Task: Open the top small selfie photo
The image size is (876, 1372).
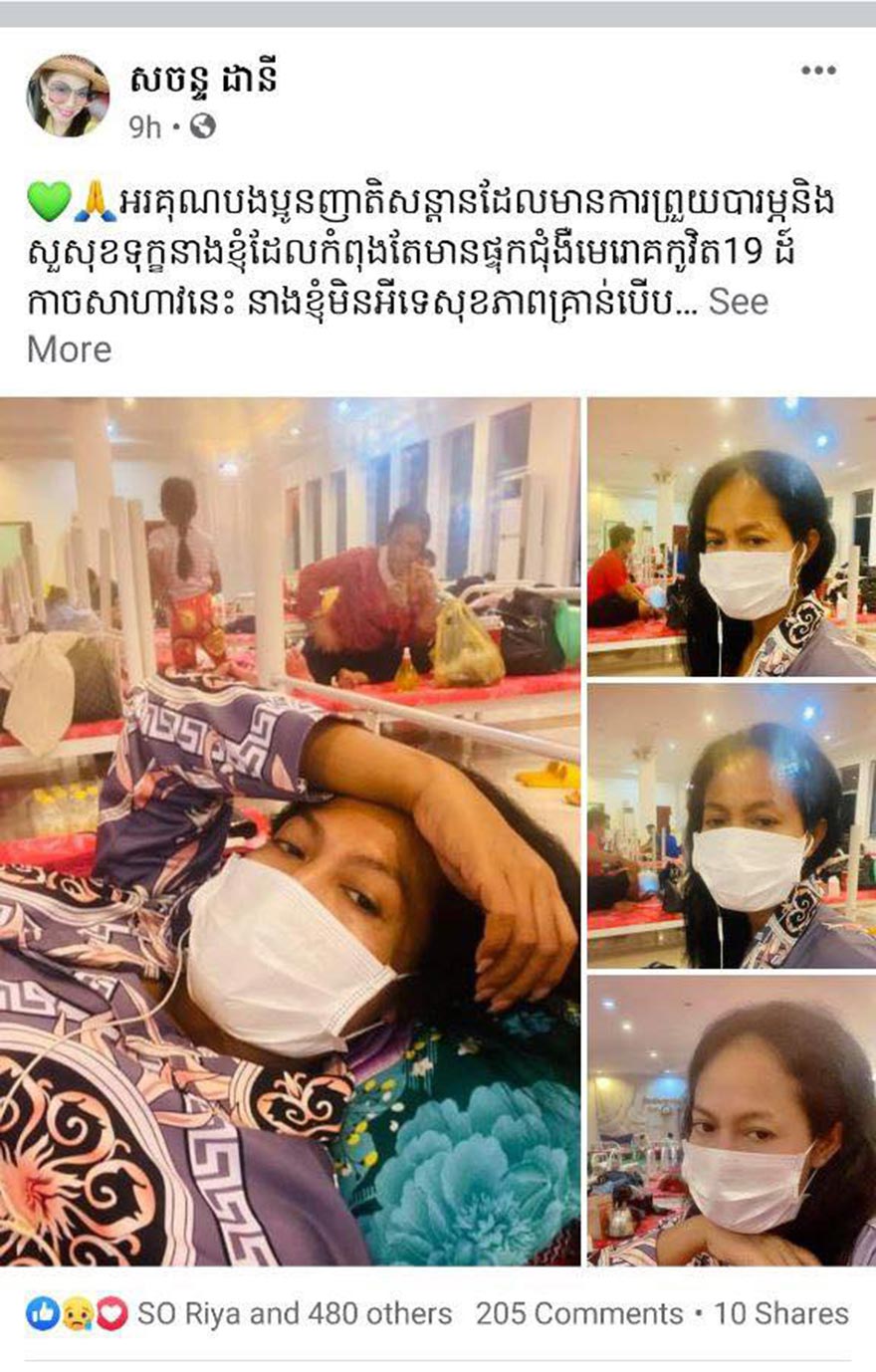Action: click(x=732, y=538)
